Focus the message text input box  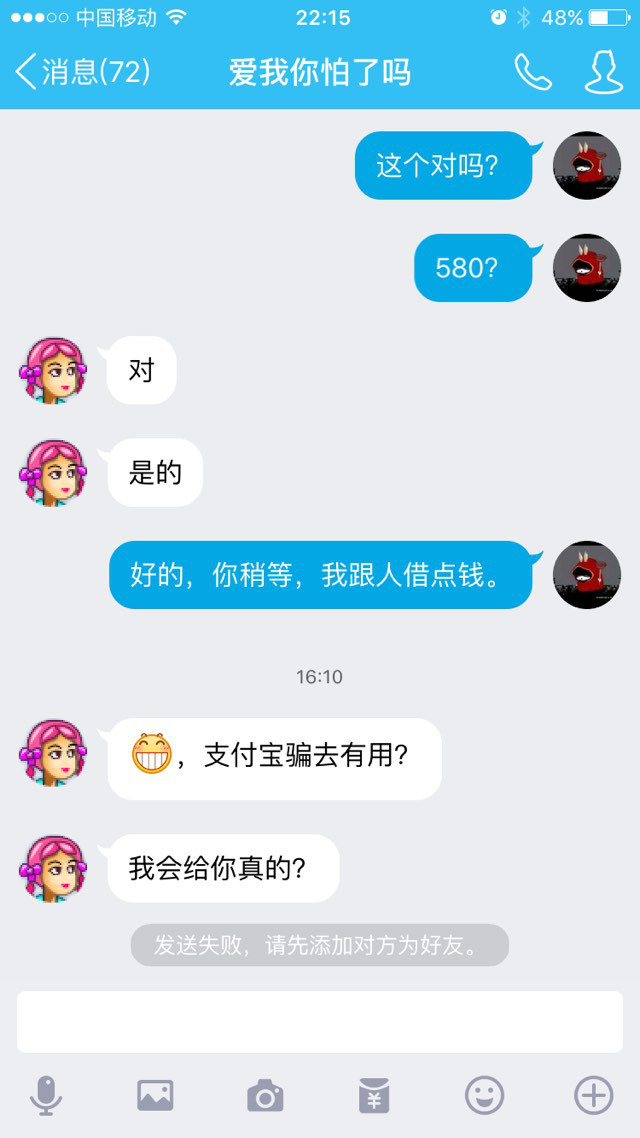tap(320, 1021)
